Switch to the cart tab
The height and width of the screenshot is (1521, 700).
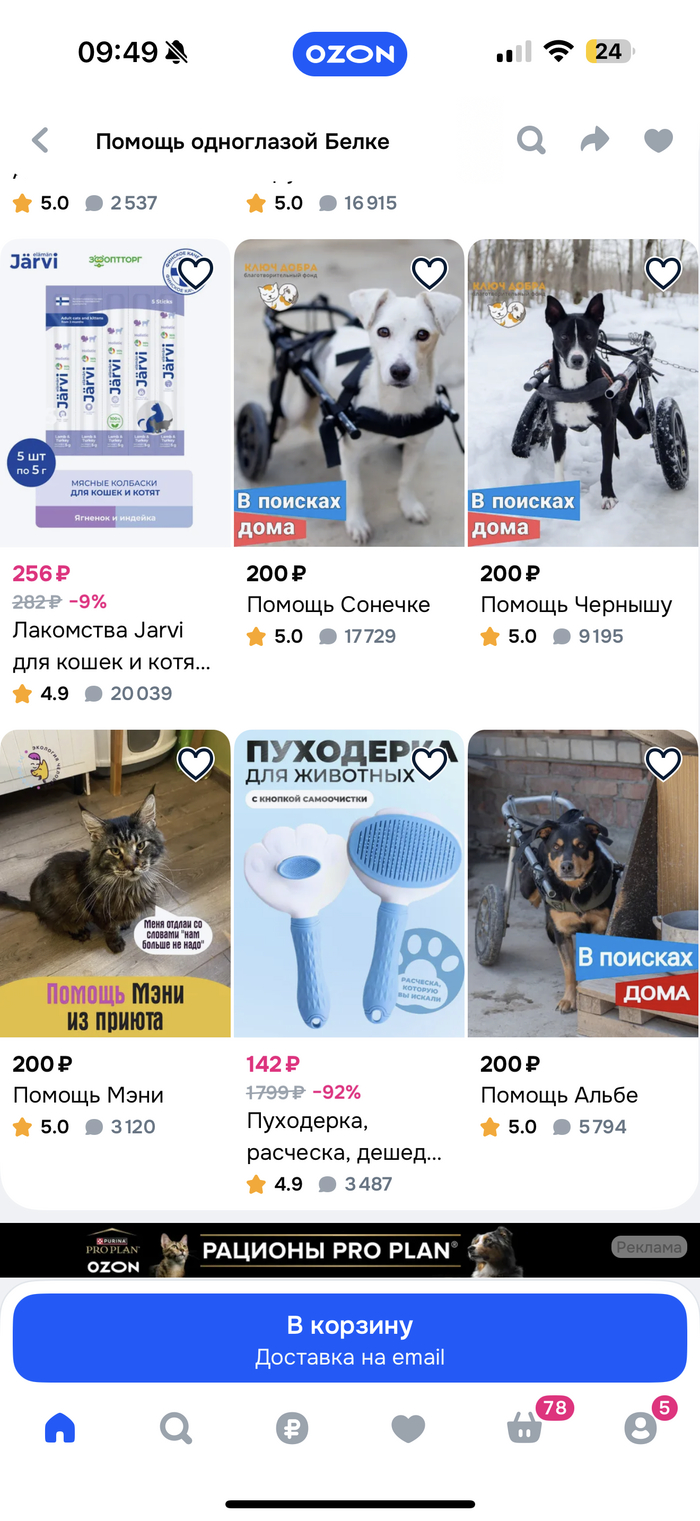click(x=525, y=1428)
